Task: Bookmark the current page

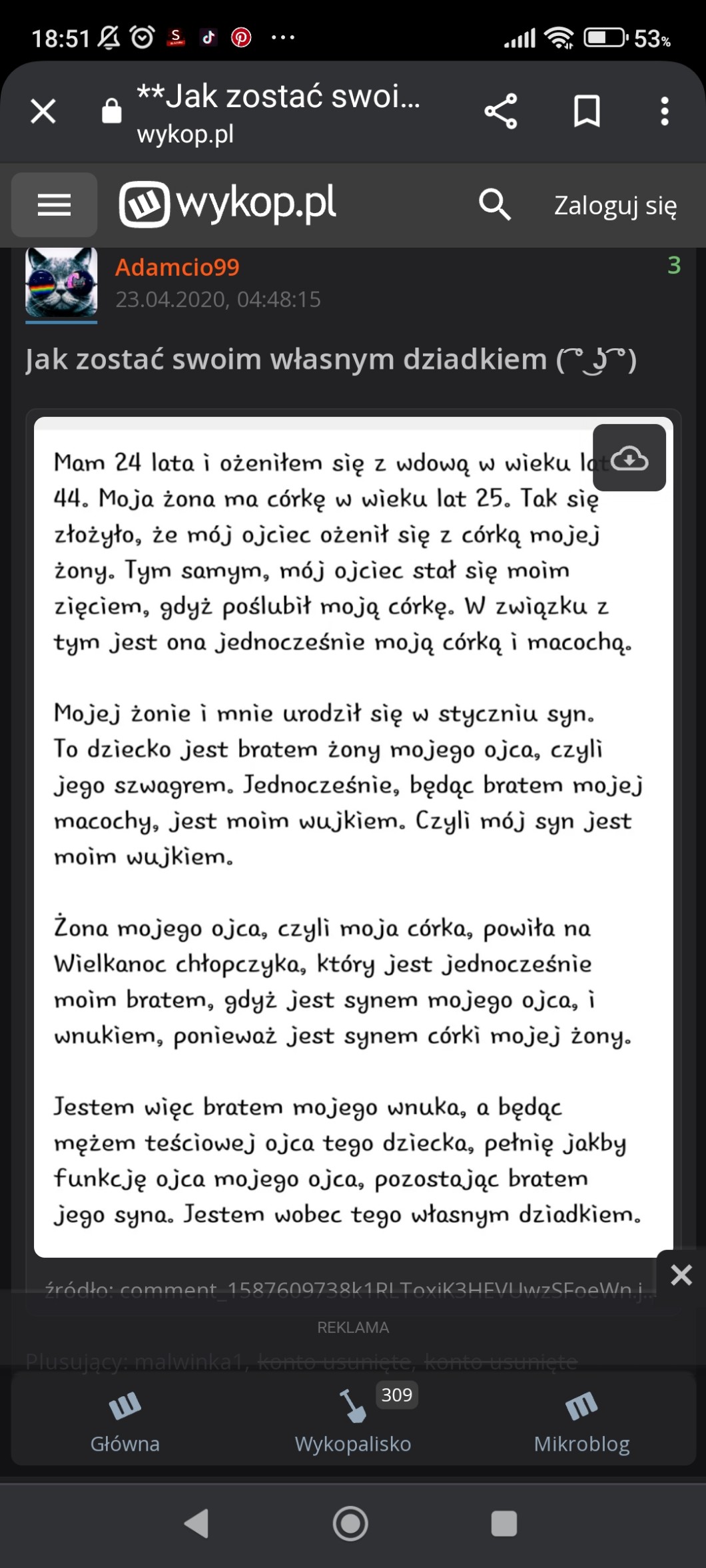Action: (587, 111)
